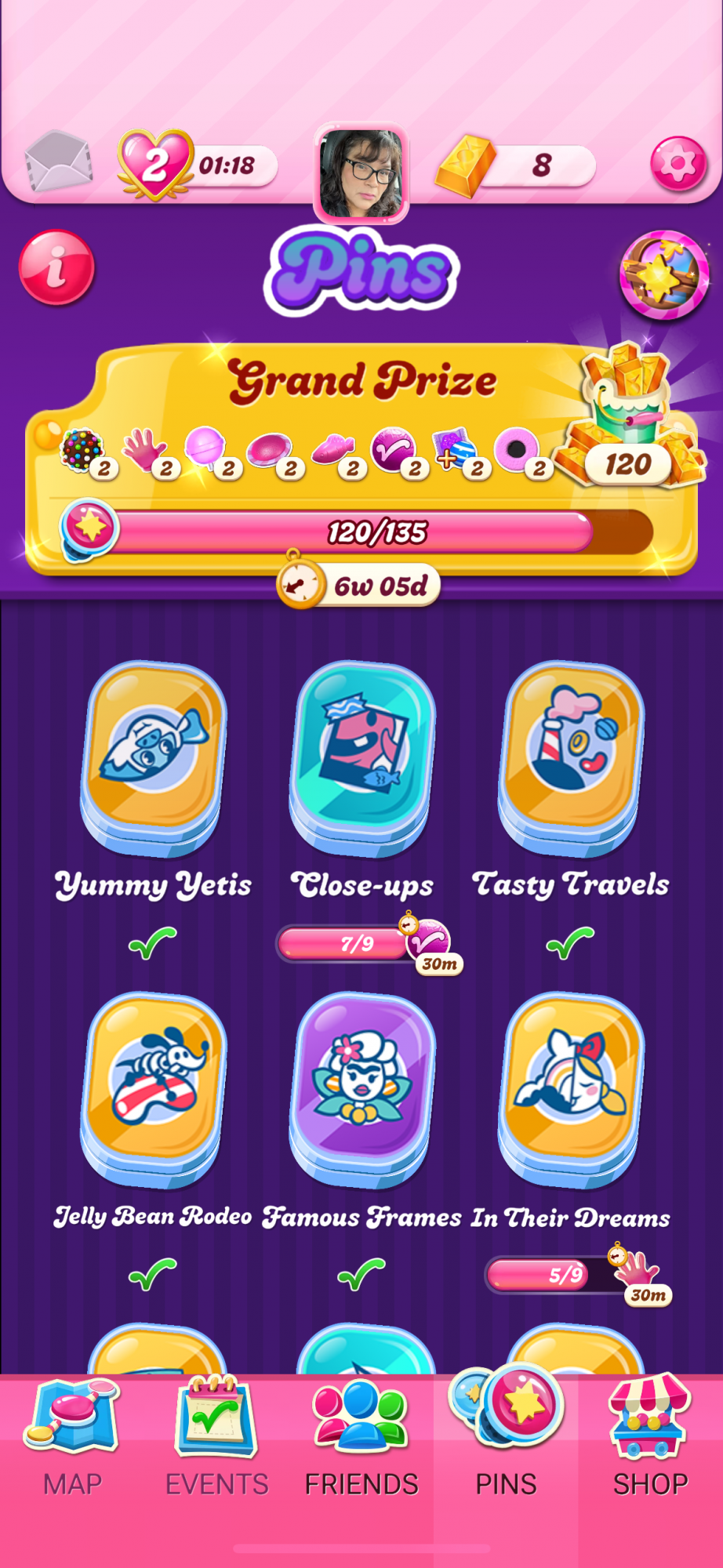Open the Famous Frames pin set
Screen dimensions: 723x1568
[361, 1088]
